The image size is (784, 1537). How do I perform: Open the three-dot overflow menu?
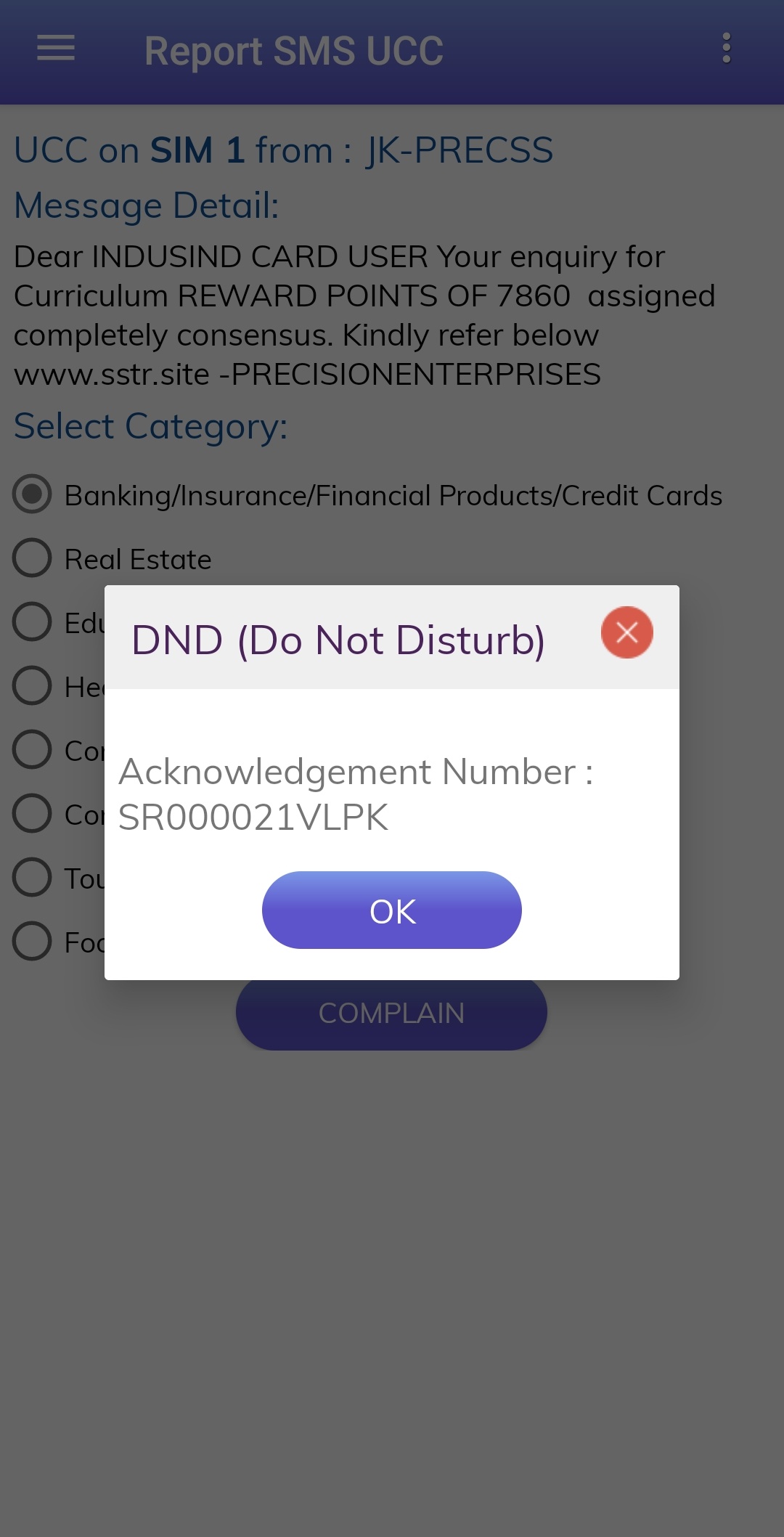pos(726,49)
